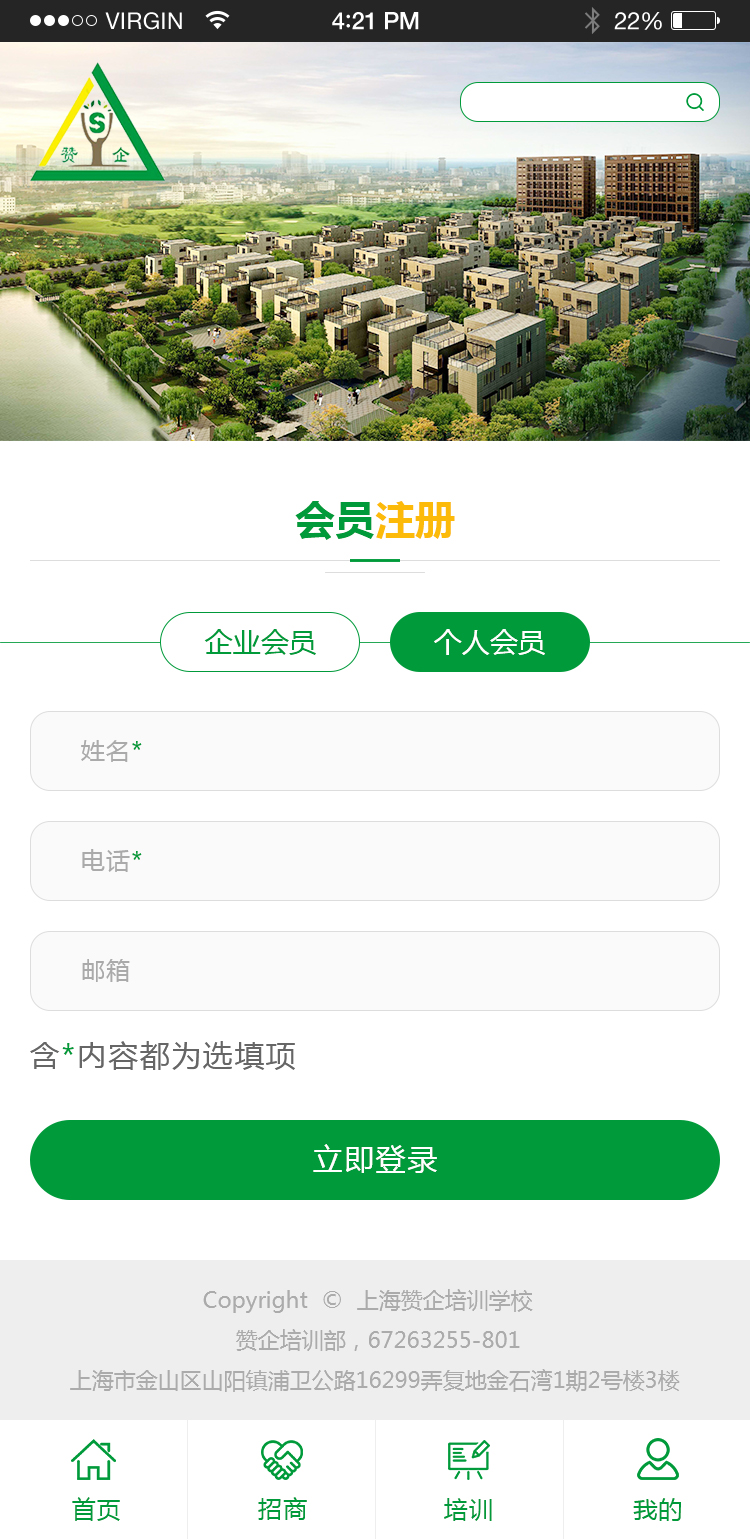Viewport: 750px width, 1539px height.
Task: Tap the 我的 profile person icon
Action: coord(658,1461)
